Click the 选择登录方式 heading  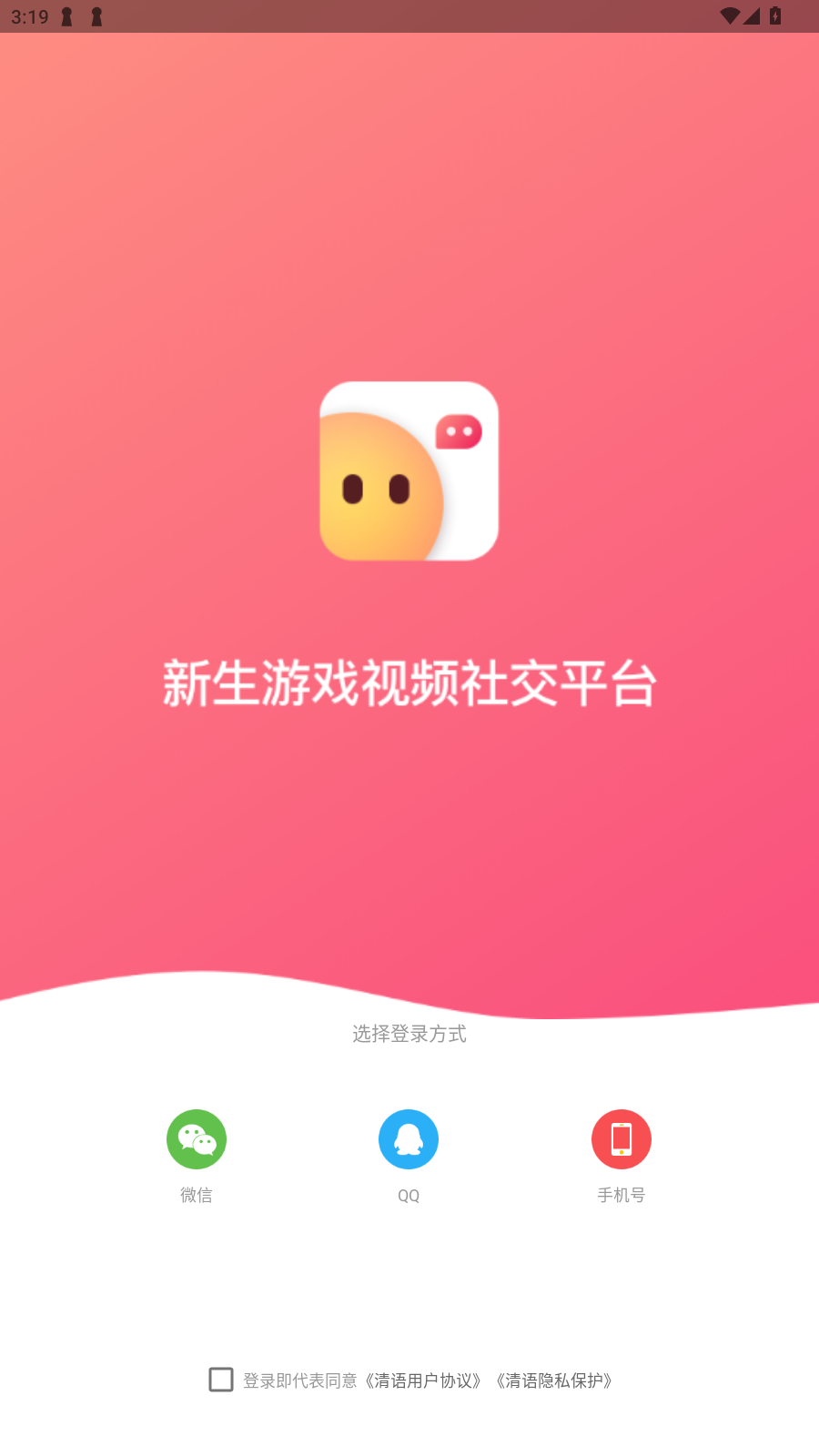[409, 1034]
